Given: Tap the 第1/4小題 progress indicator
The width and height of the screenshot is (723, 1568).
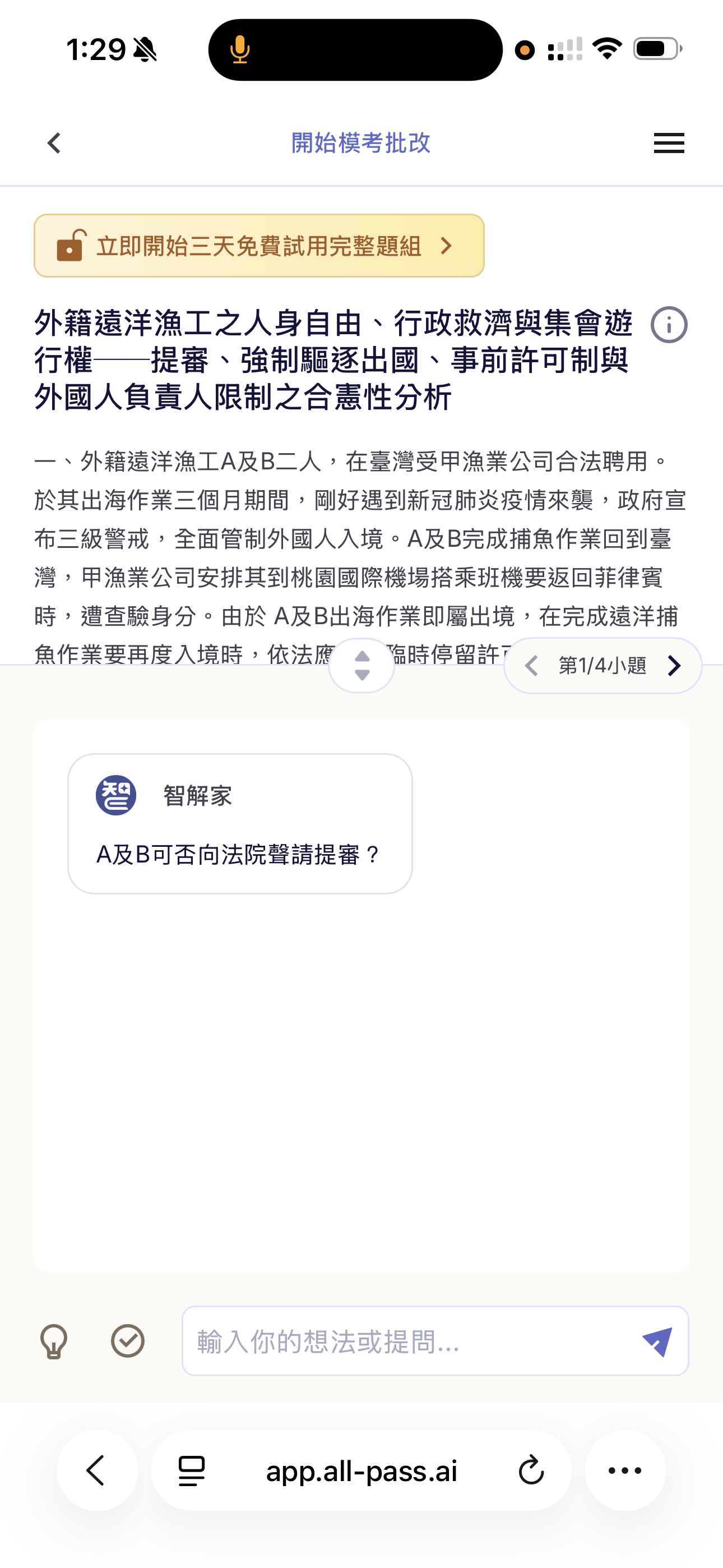Looking at the screenshot, I should pyautogui.click(x=602, y=666).
